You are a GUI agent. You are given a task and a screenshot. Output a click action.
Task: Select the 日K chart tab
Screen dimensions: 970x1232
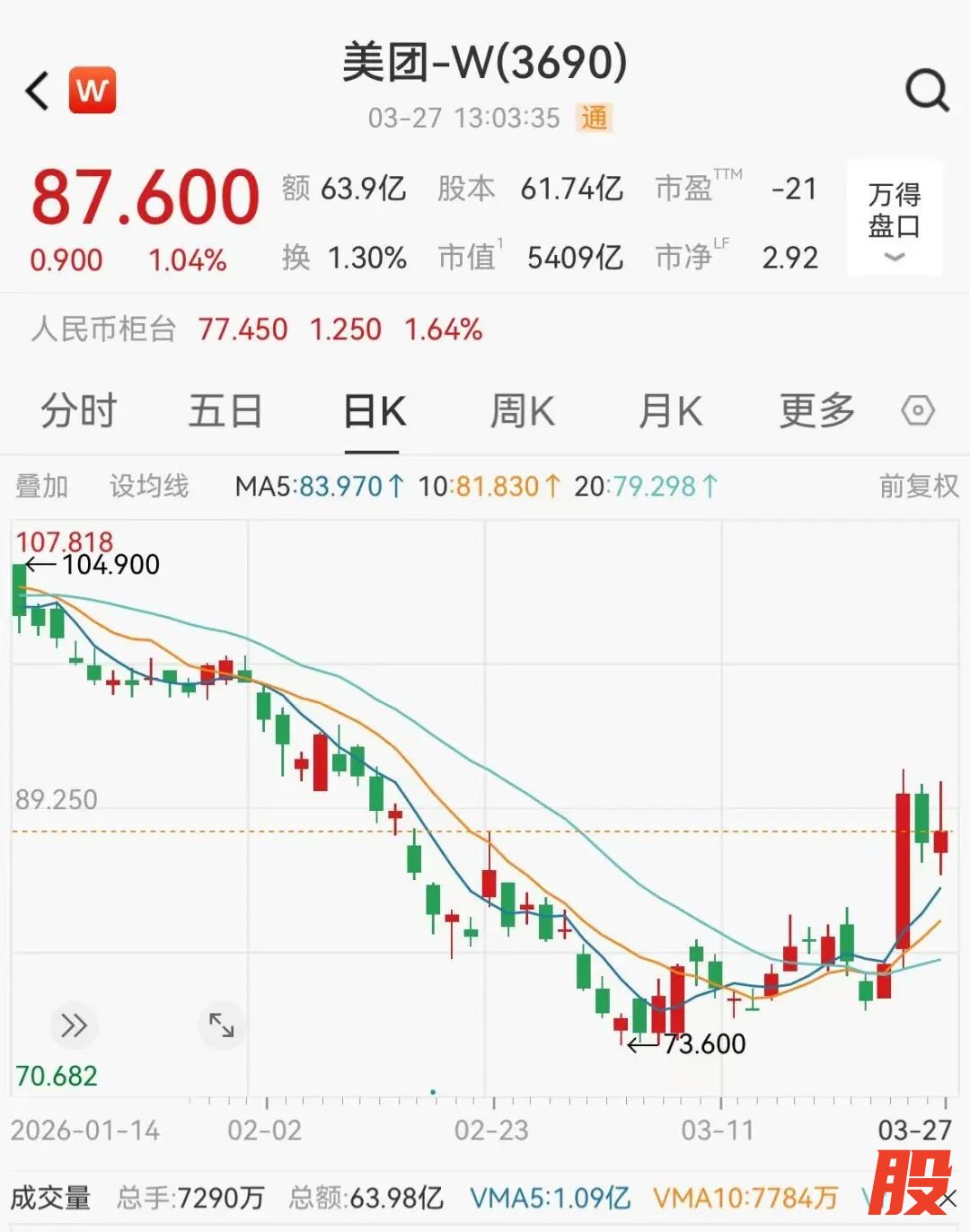coord(375,411)
